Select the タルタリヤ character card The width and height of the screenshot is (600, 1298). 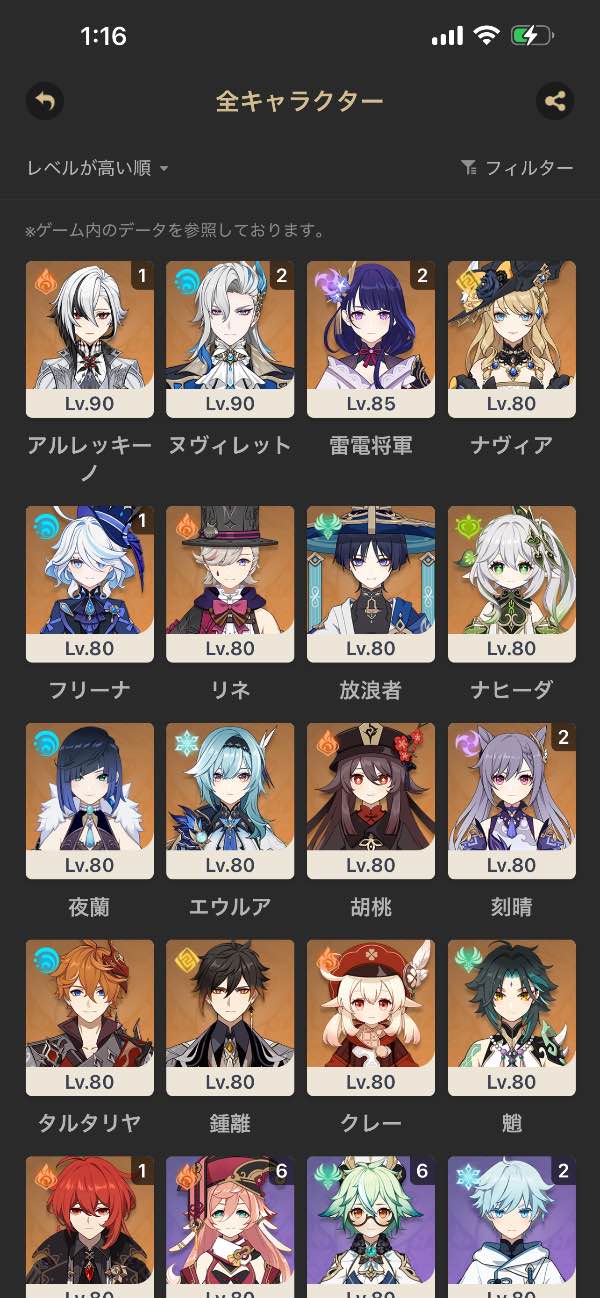[x=90, y=1017]
